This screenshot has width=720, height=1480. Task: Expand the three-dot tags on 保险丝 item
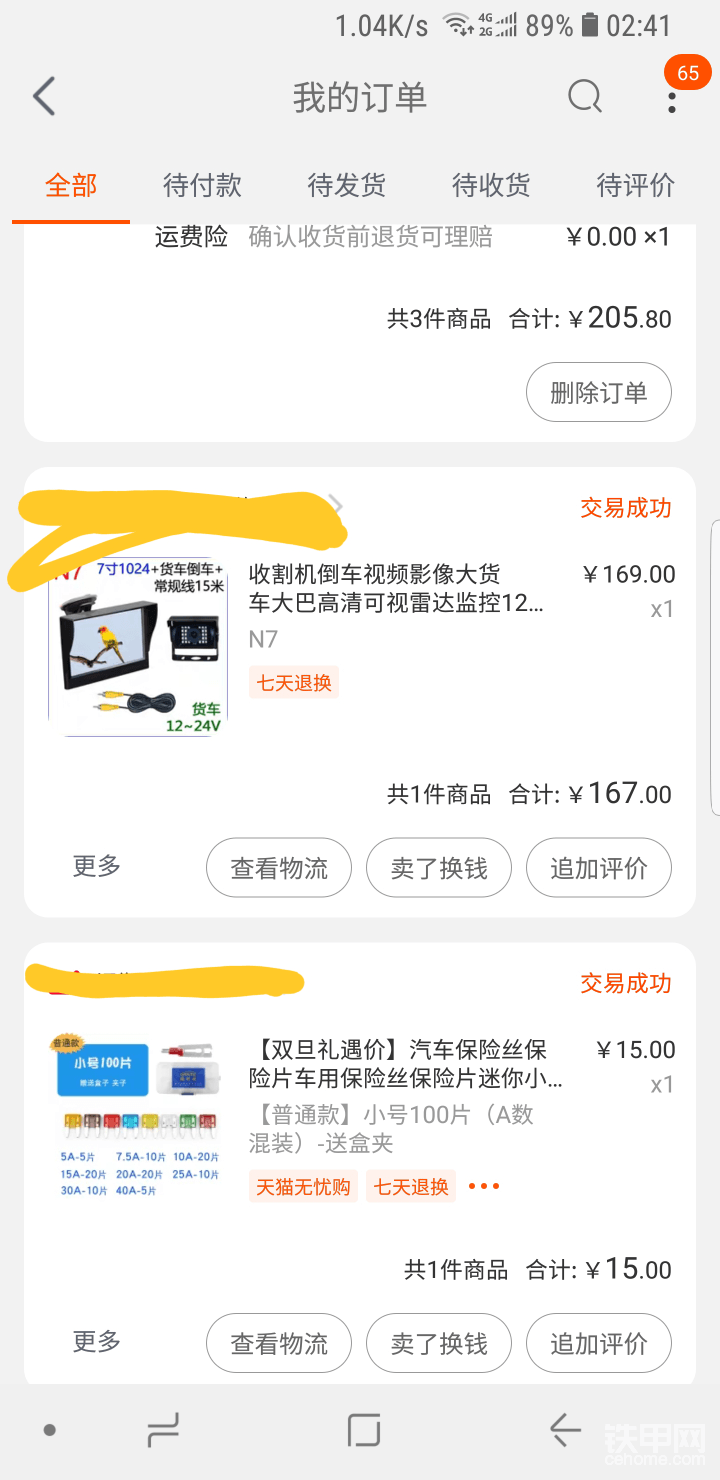click(x=484, y=1187)
